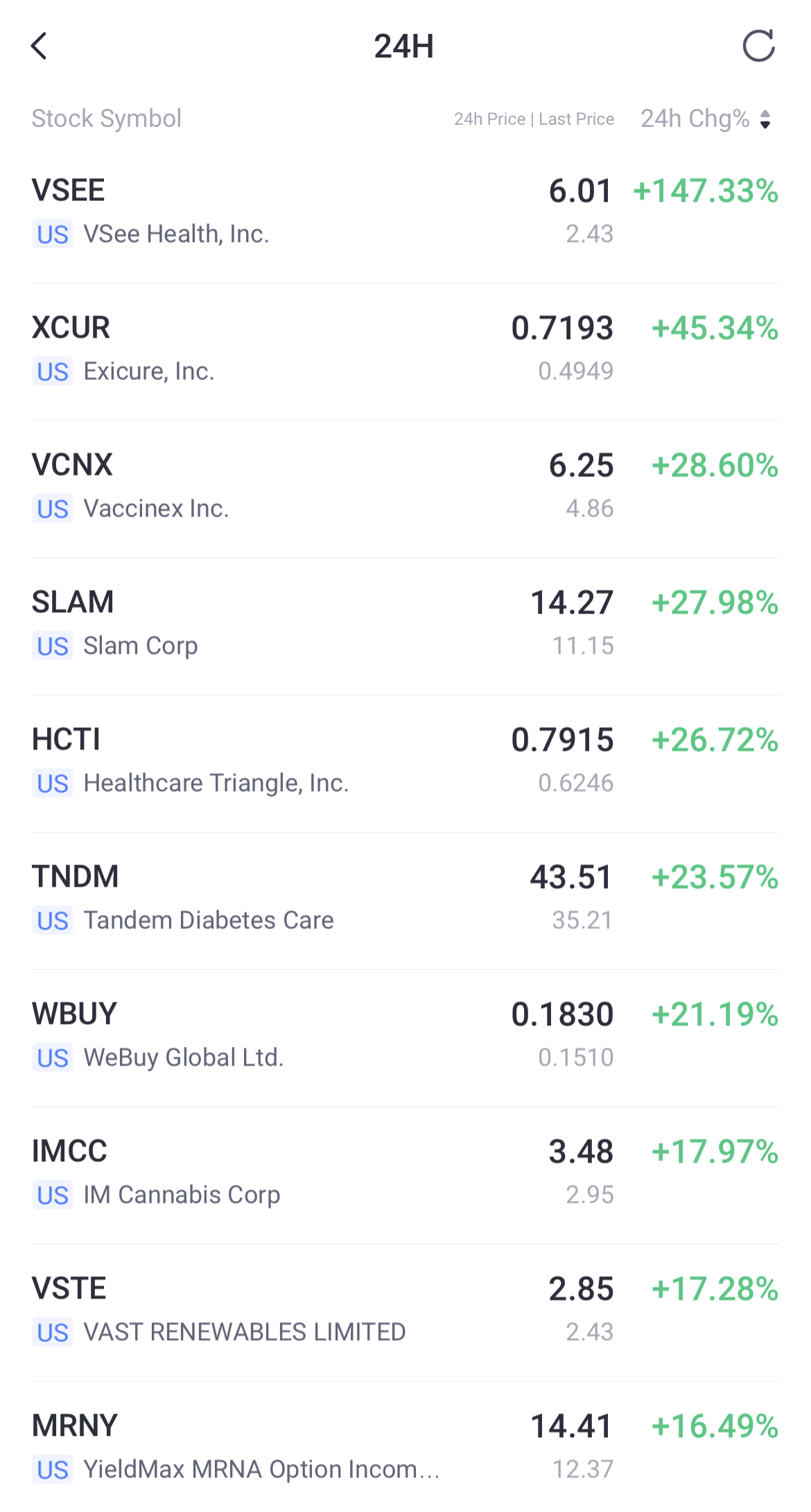View VCNX Vaccinex Inc. stock

[405, 486]
